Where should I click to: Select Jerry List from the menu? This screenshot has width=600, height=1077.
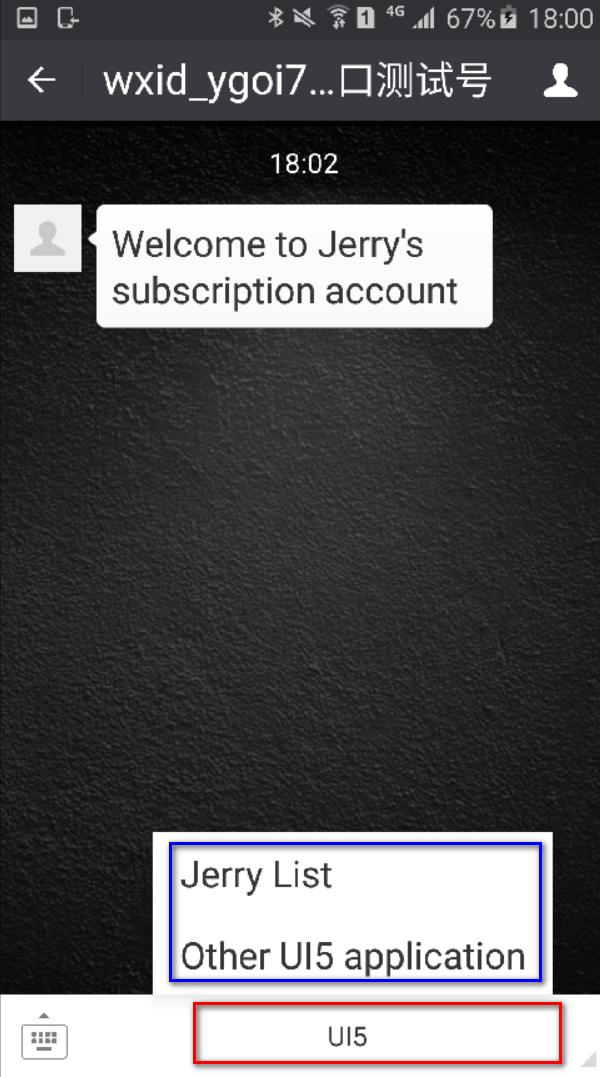pos(257,876)
